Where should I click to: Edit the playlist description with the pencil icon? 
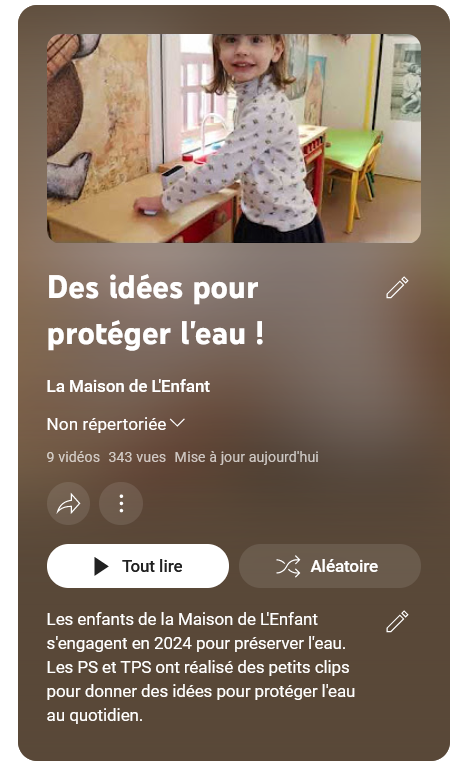pyautogui.click(x=397, y=621)
